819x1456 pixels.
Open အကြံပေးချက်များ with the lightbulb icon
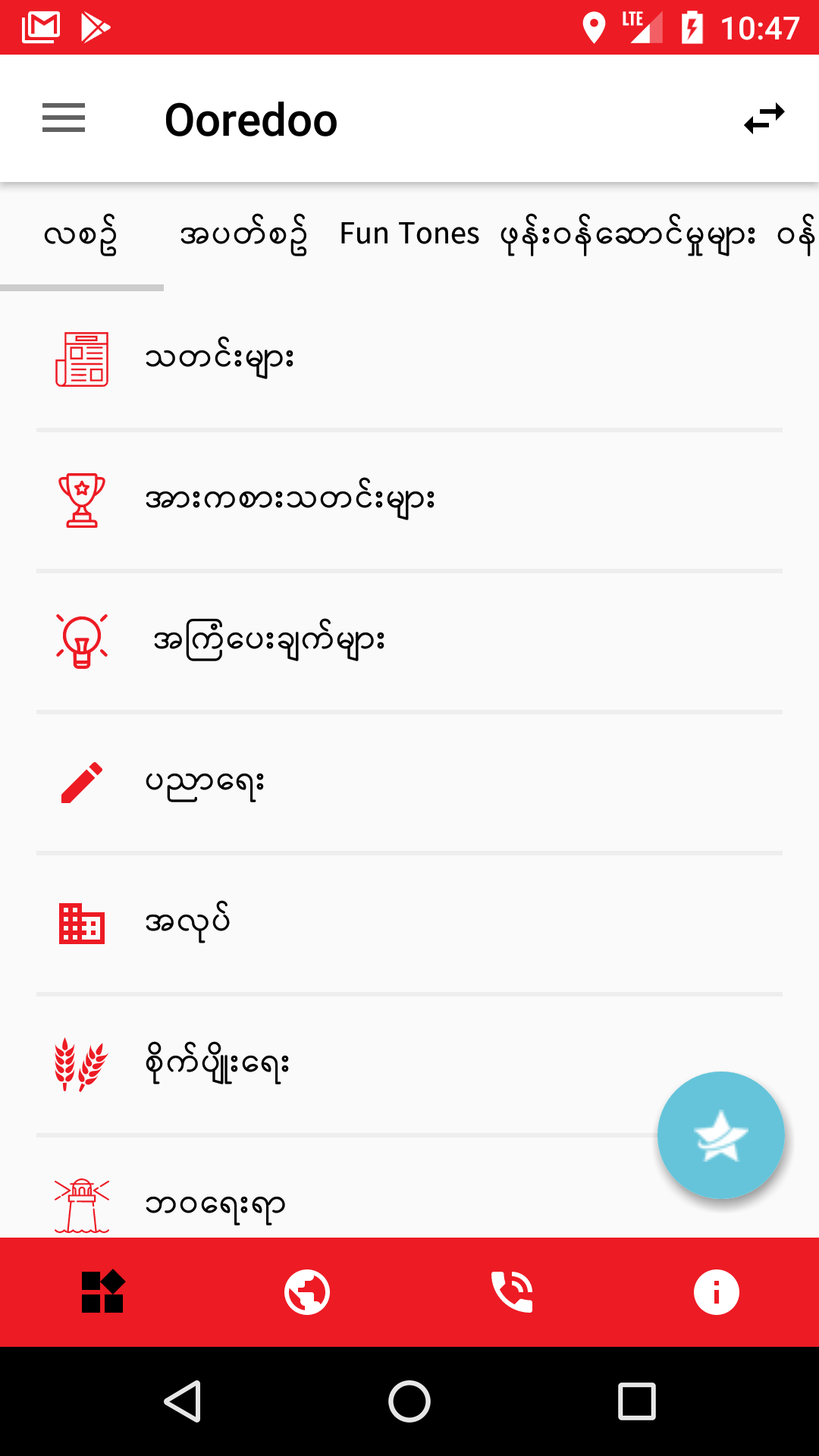pyautogui.click(x=409, y=641)
